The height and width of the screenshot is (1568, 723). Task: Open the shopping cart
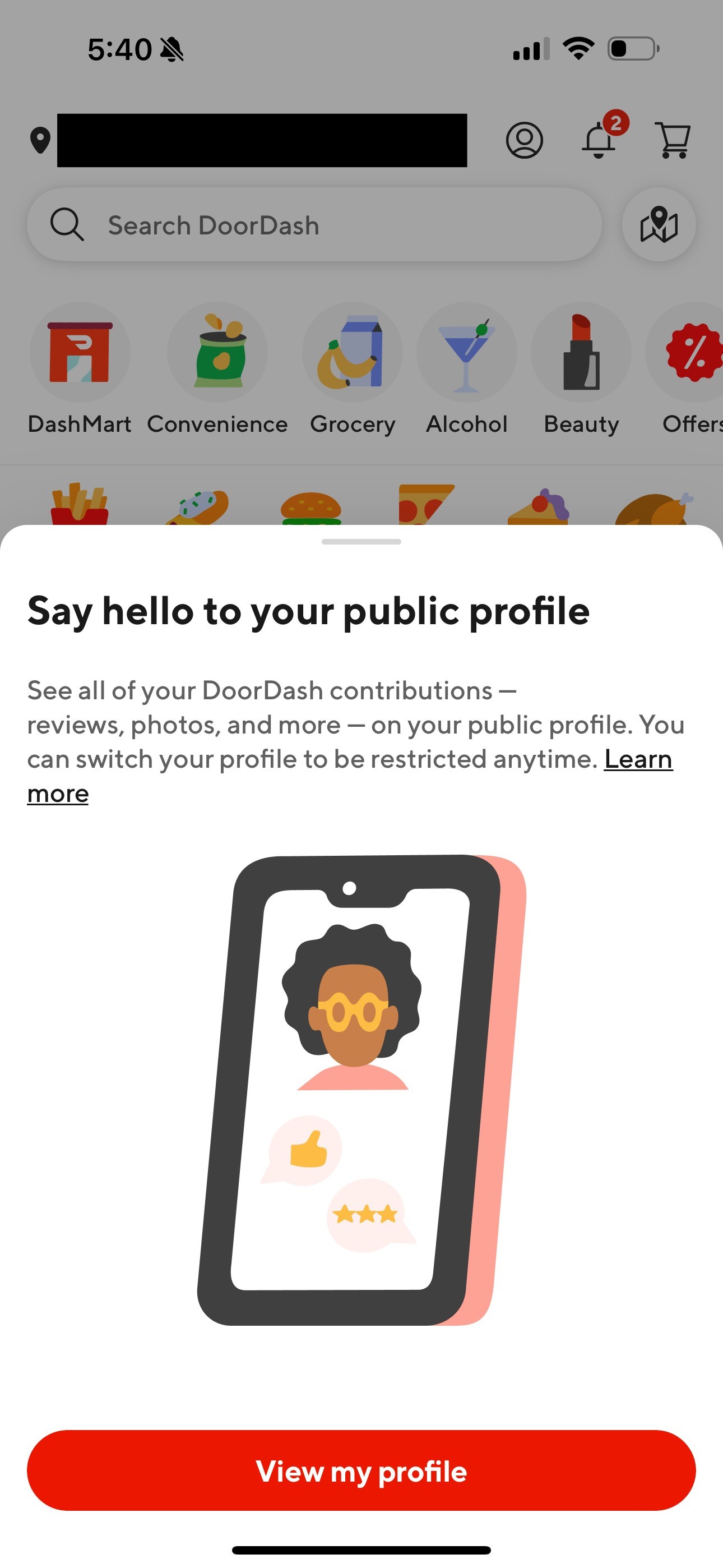673,141
